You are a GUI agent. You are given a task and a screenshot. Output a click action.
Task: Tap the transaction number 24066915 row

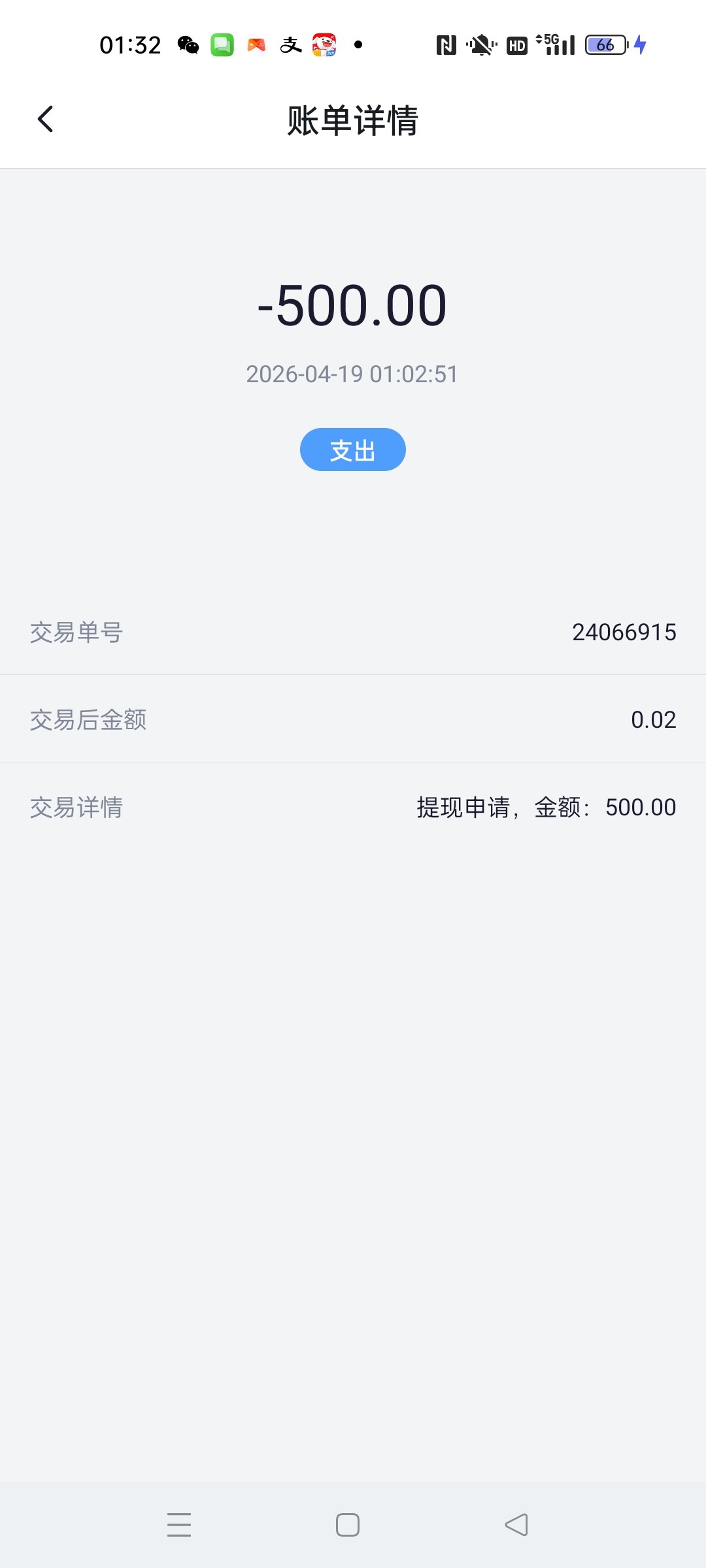tap(353, 632)
